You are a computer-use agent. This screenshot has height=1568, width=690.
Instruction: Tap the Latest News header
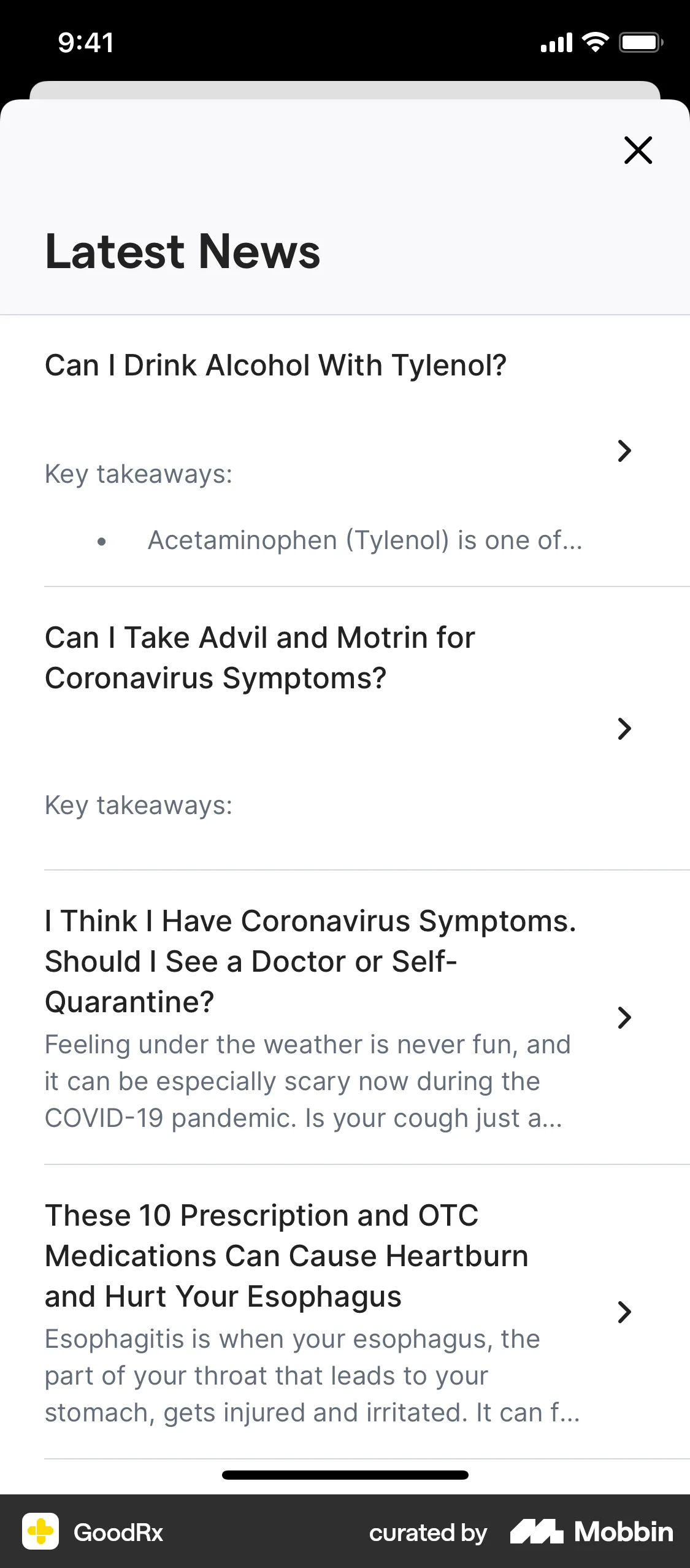click(x=182, y=252)
